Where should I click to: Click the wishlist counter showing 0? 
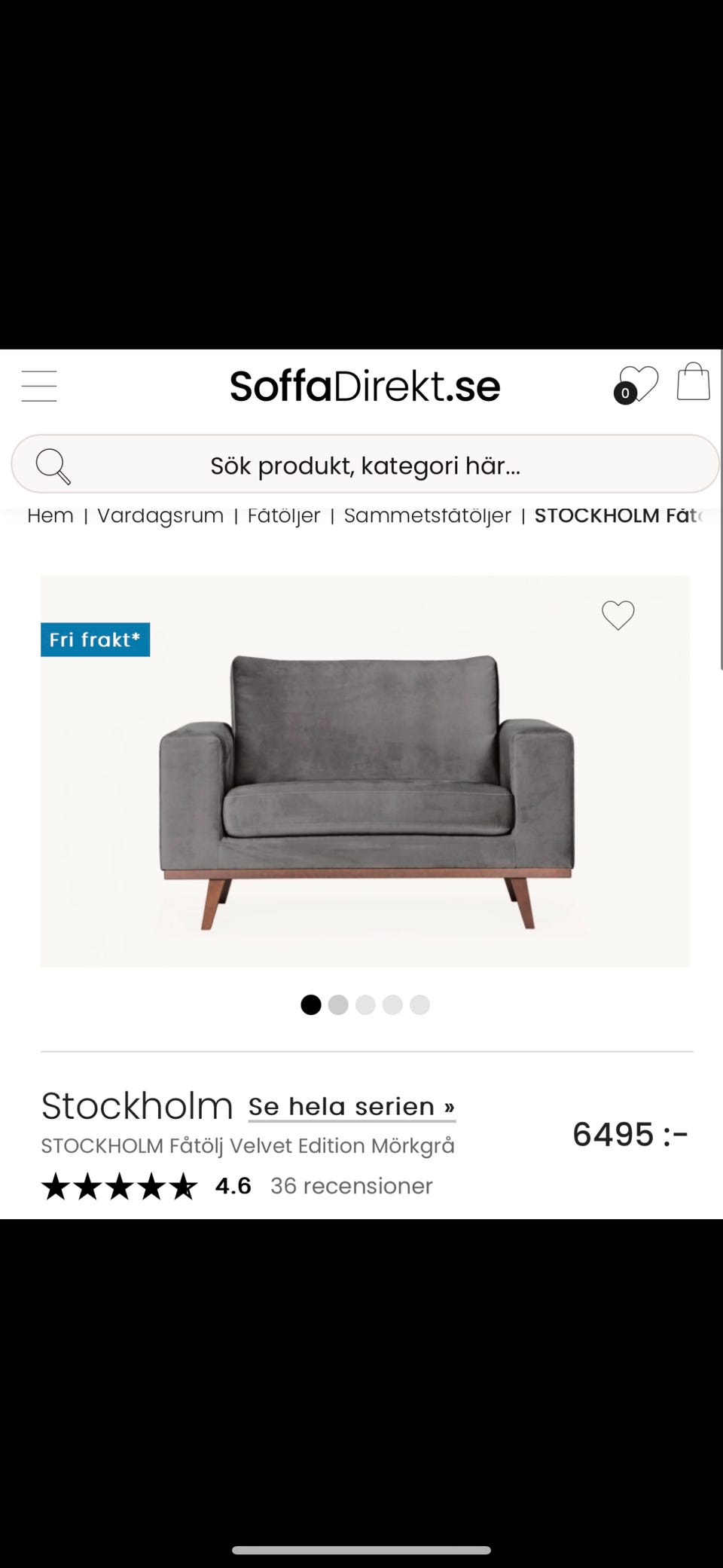(x=625, y=393)
